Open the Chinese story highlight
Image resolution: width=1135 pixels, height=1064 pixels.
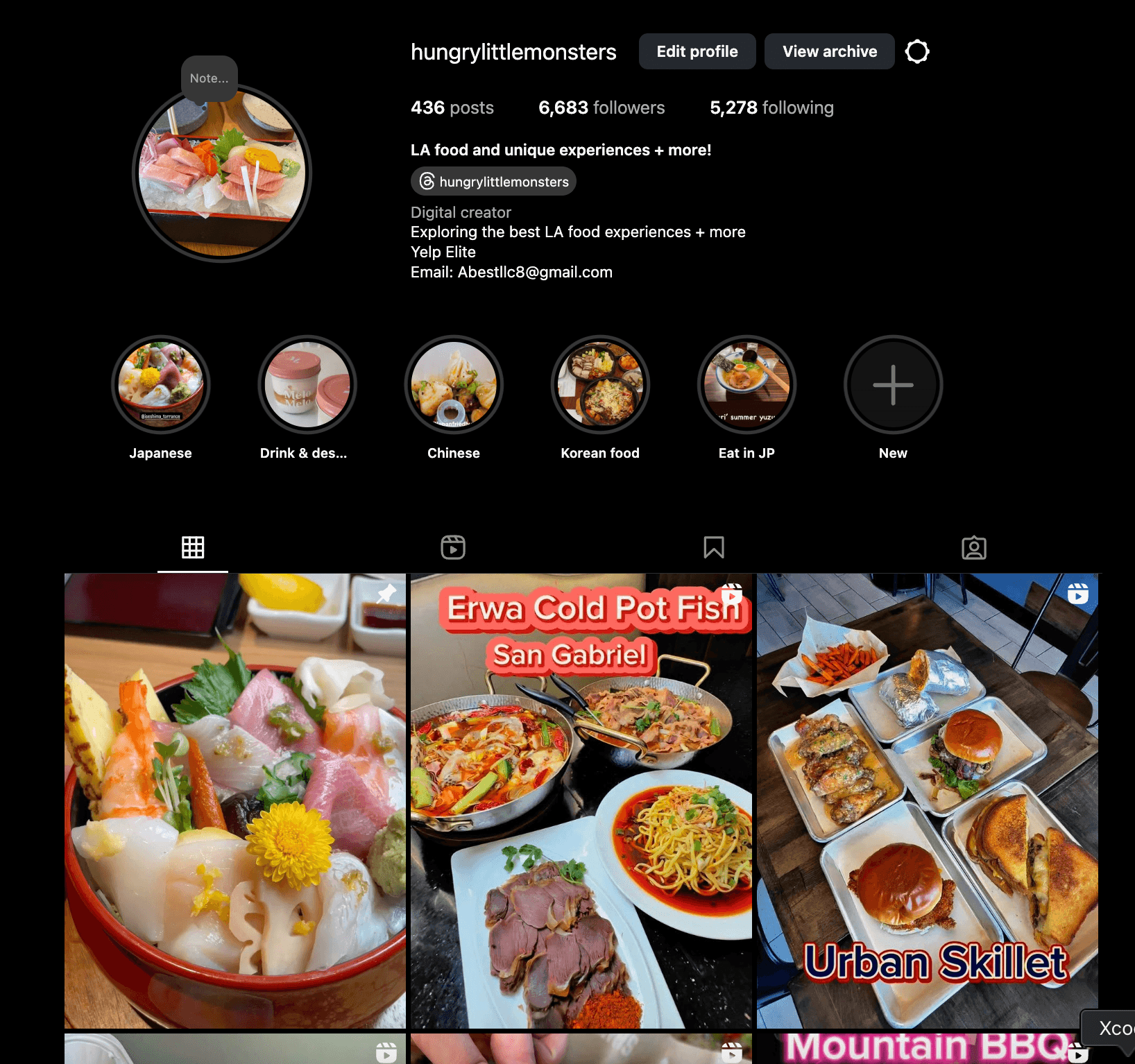[454, 384]
